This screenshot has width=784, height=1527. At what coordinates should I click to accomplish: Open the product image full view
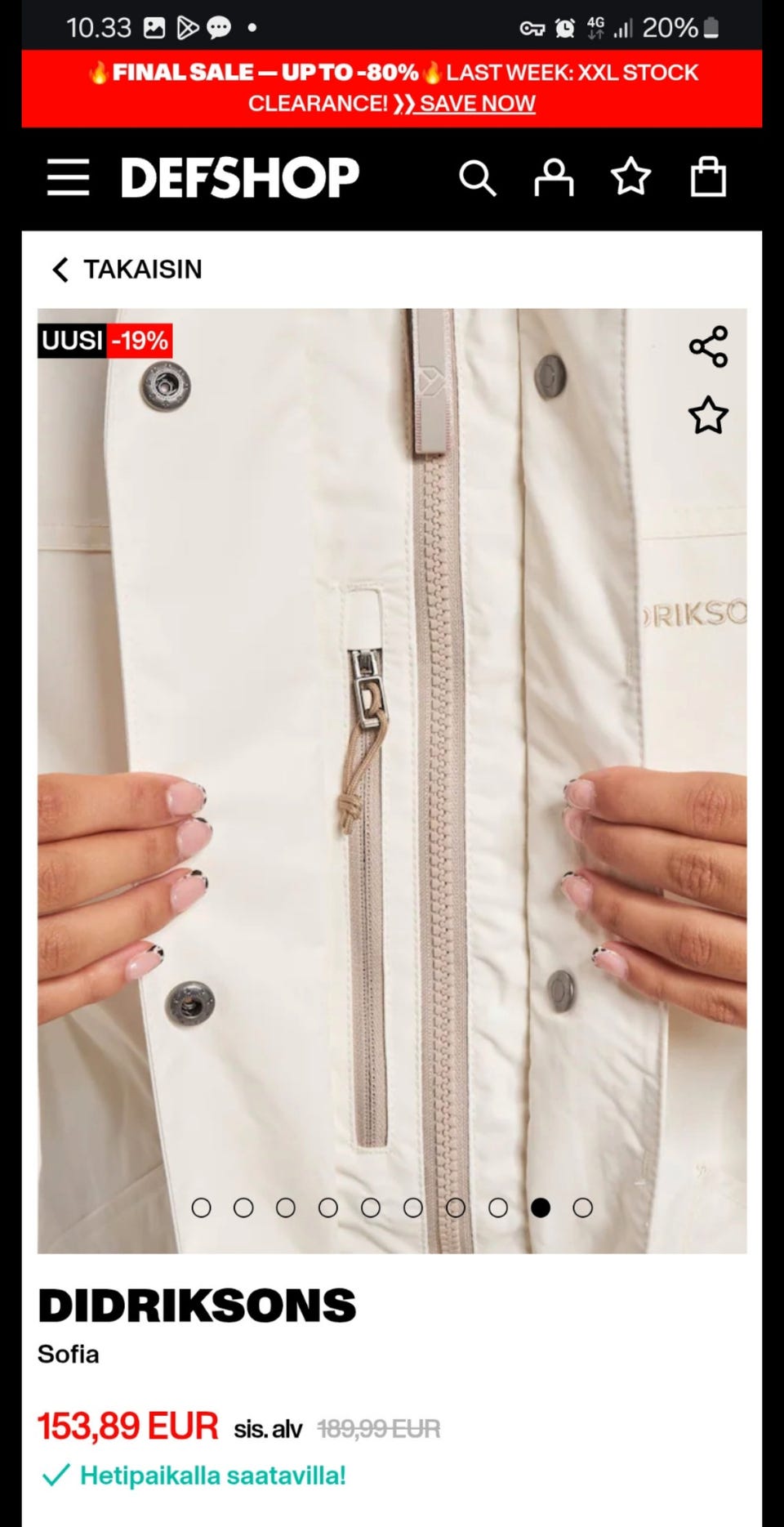(392, 780)
